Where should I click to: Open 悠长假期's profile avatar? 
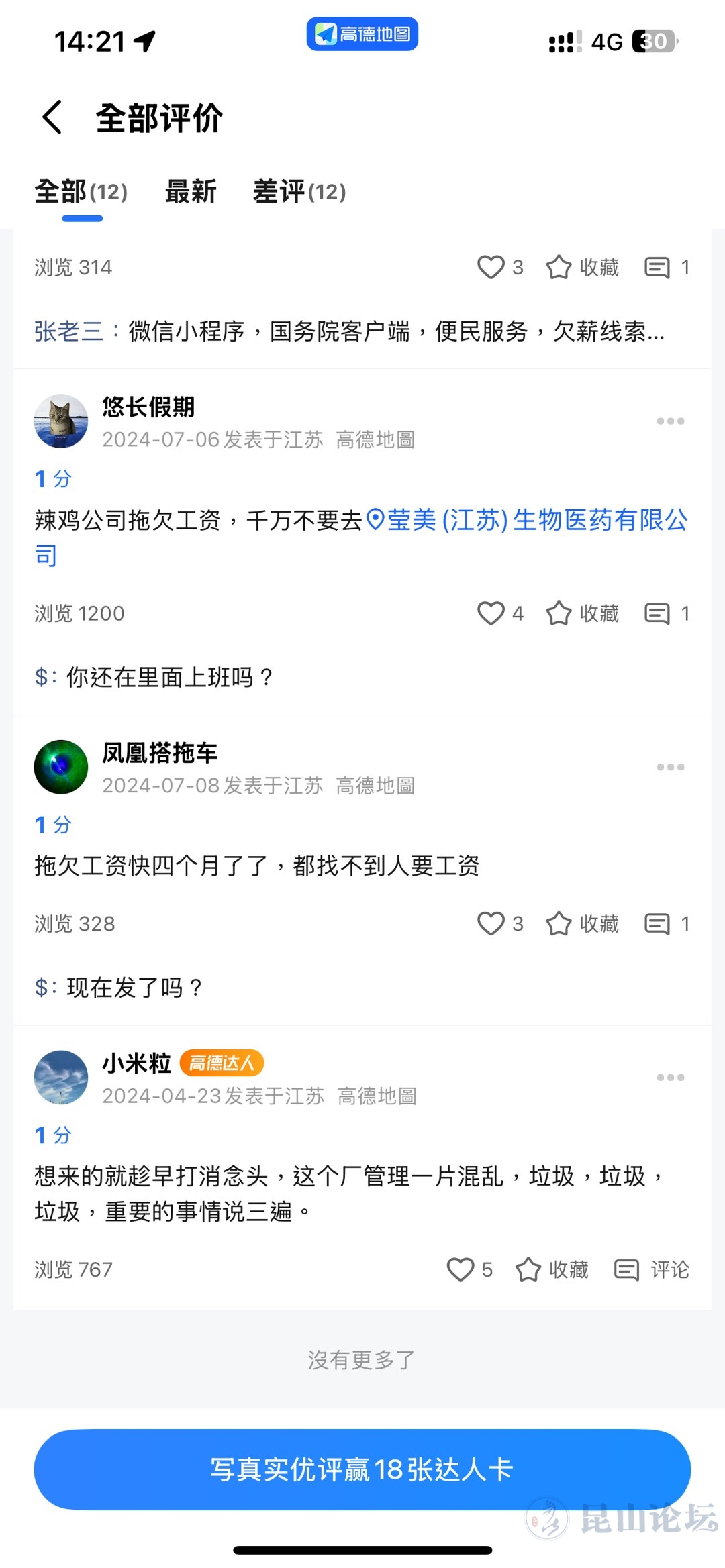pos(61,421)
